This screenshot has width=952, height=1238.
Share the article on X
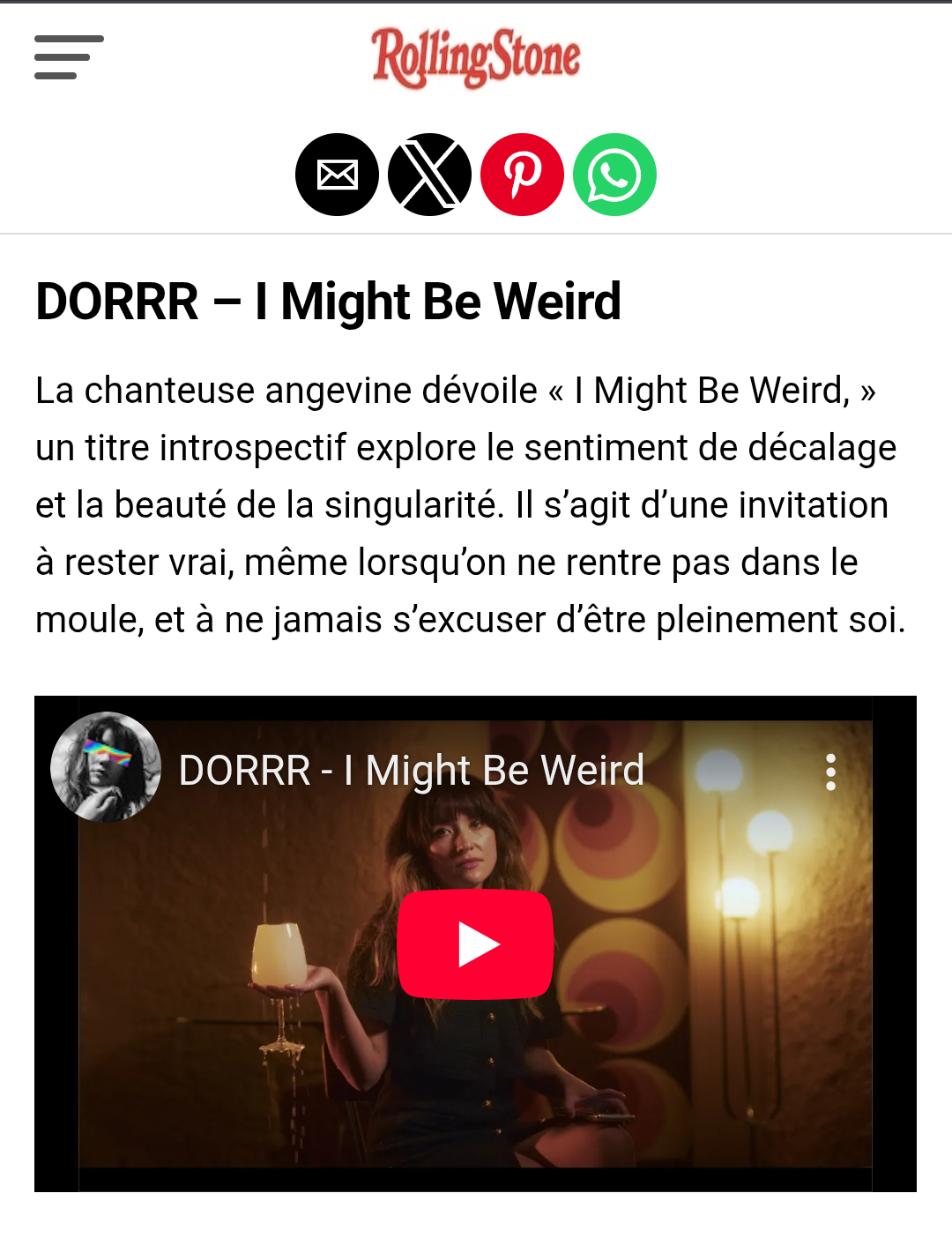click(x=430, y=175)
